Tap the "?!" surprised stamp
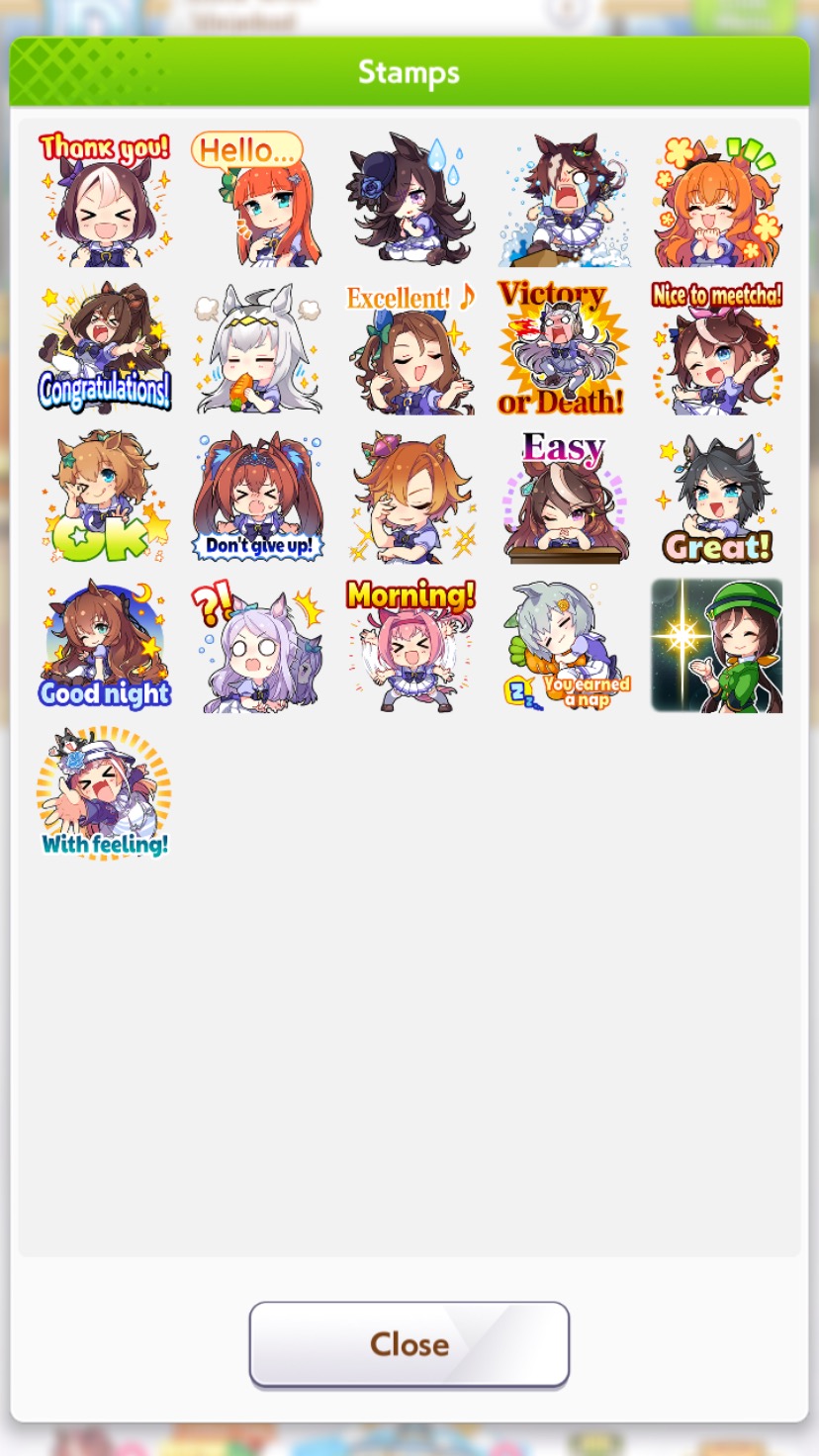Screen dimensions: 819x1456 [257, 645]
